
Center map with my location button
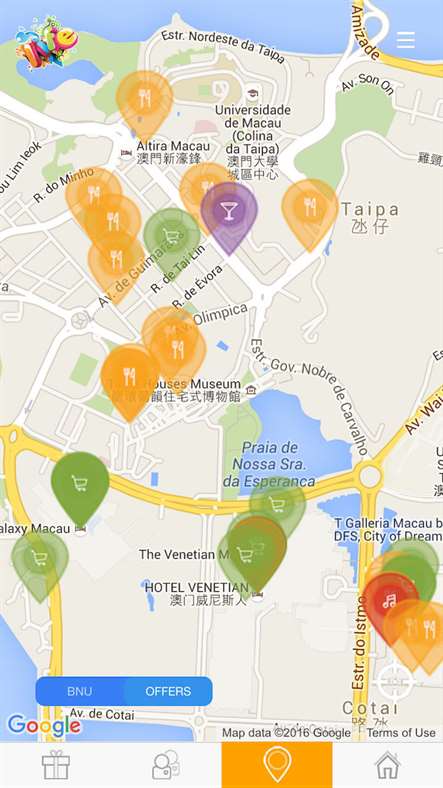tap(396, 682)
